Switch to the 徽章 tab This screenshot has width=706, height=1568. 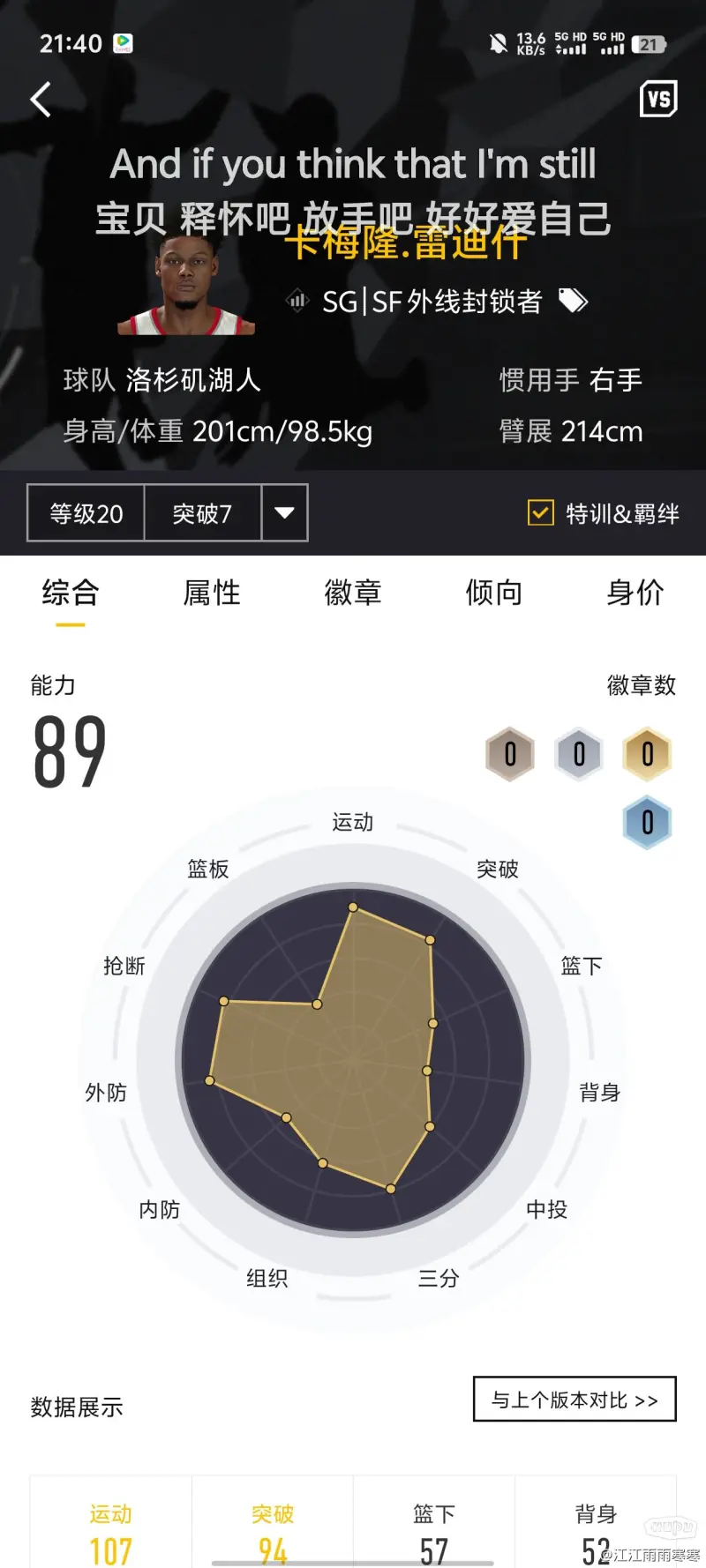click(353, 593)
